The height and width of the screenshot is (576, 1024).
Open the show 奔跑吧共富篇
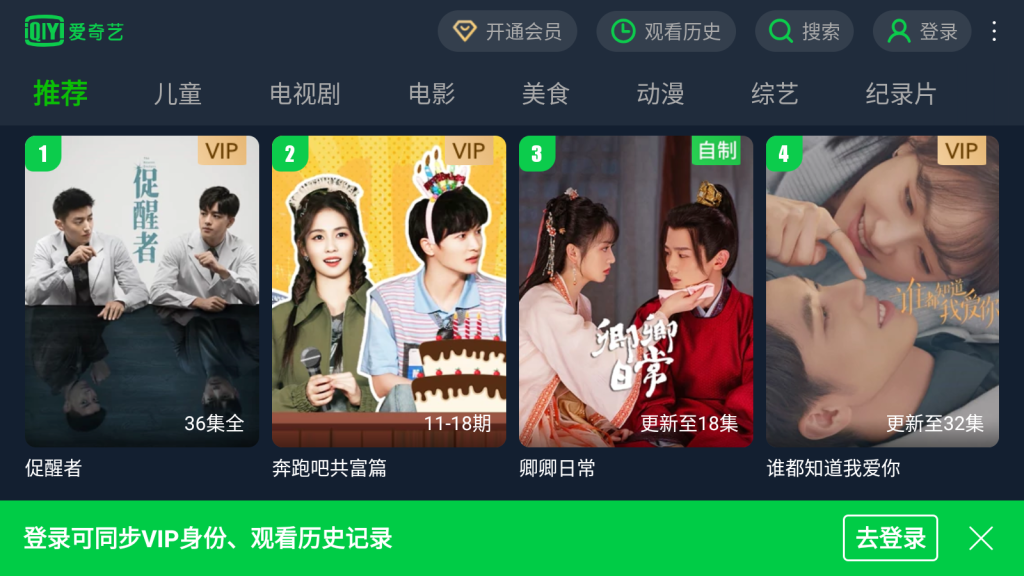click(389, 291)
